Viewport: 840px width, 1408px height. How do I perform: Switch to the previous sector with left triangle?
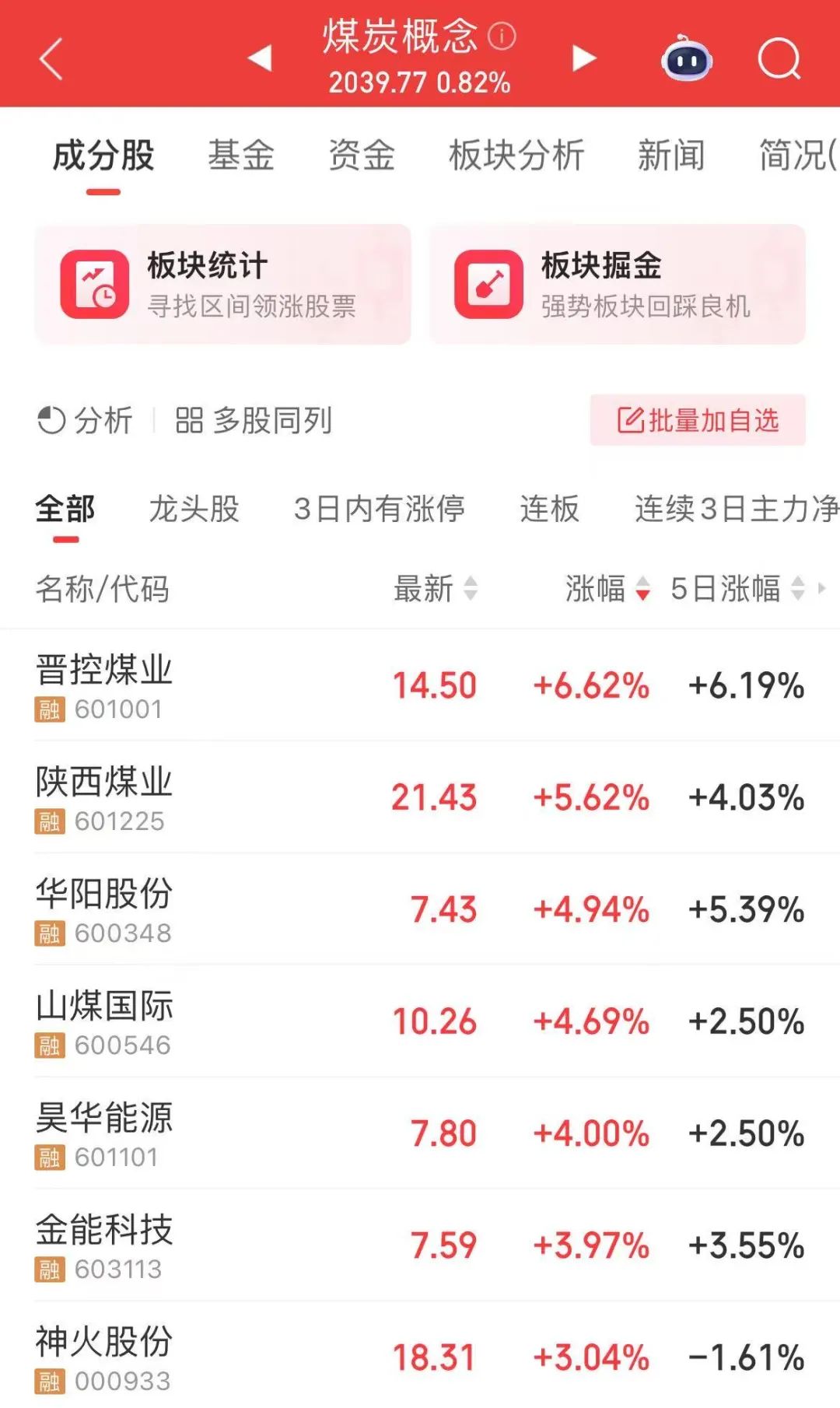point(260,58)
